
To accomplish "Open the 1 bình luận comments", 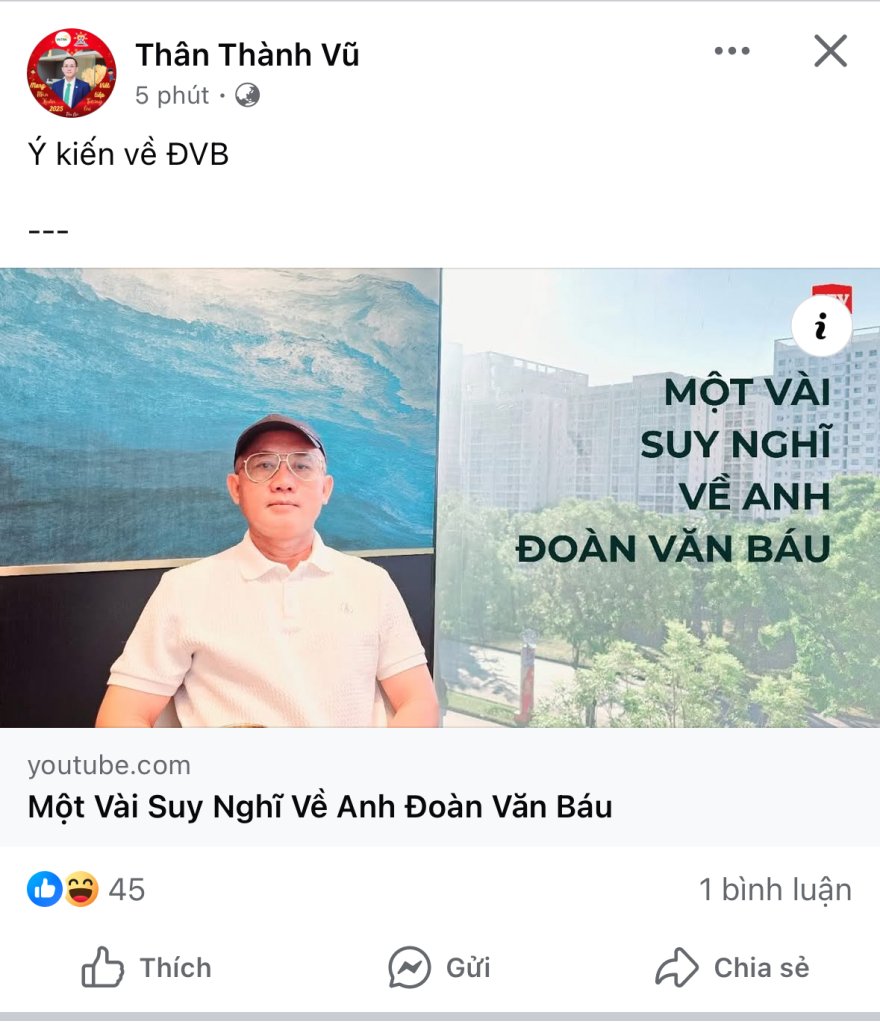I will pyautogui.click(x=775, y=889).
